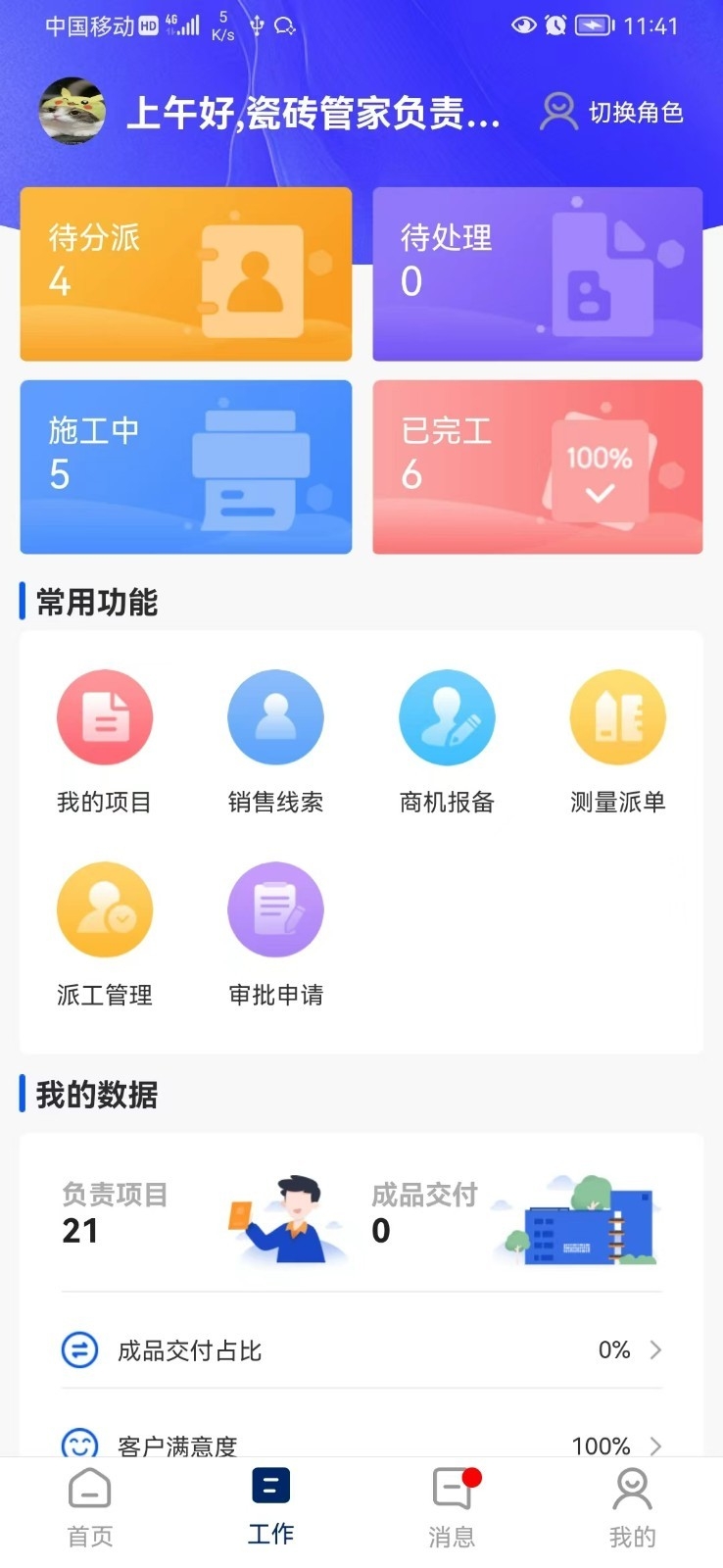Viewport: 723px width, 1568px height.
Task: Tap the 切换角色 switch role button
Action: click(x=612, y=113)
